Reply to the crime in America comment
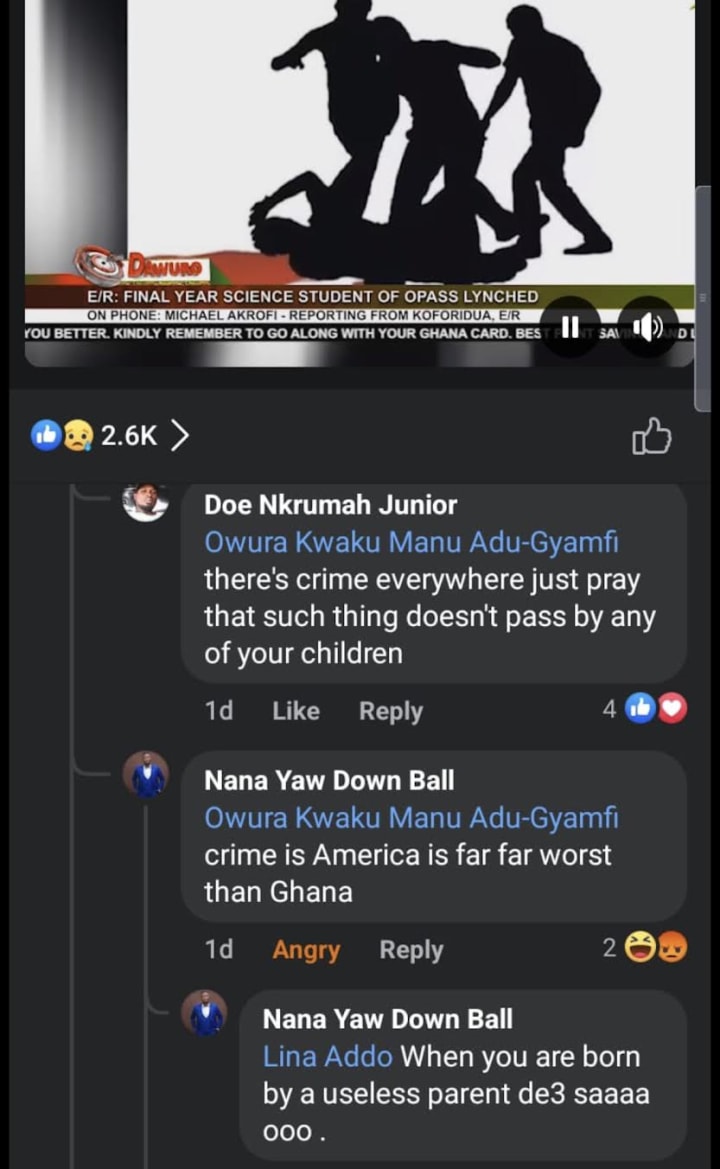 tap(411, 950)
